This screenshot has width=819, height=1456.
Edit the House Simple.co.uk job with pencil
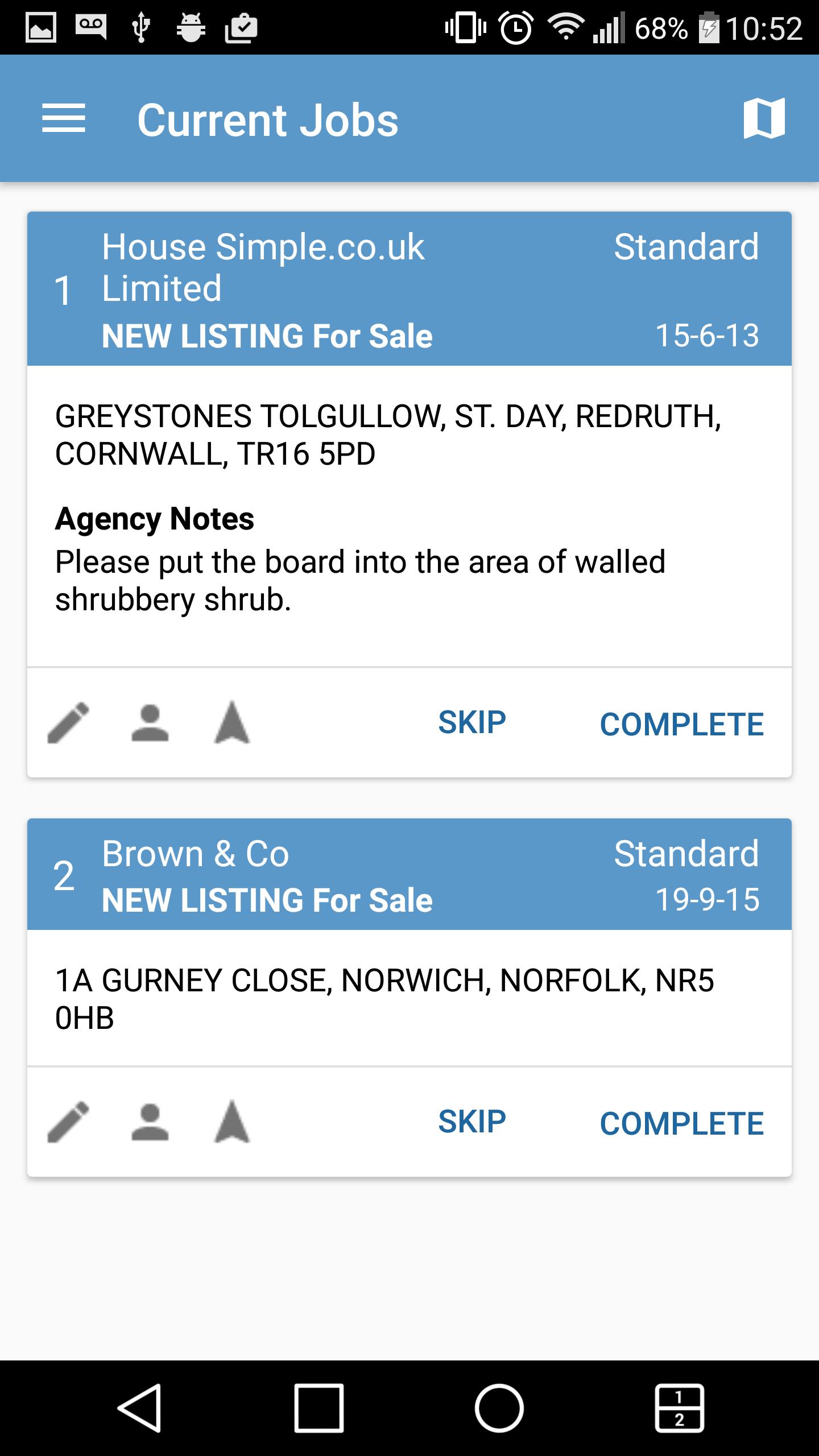click(x=68, y=723)
